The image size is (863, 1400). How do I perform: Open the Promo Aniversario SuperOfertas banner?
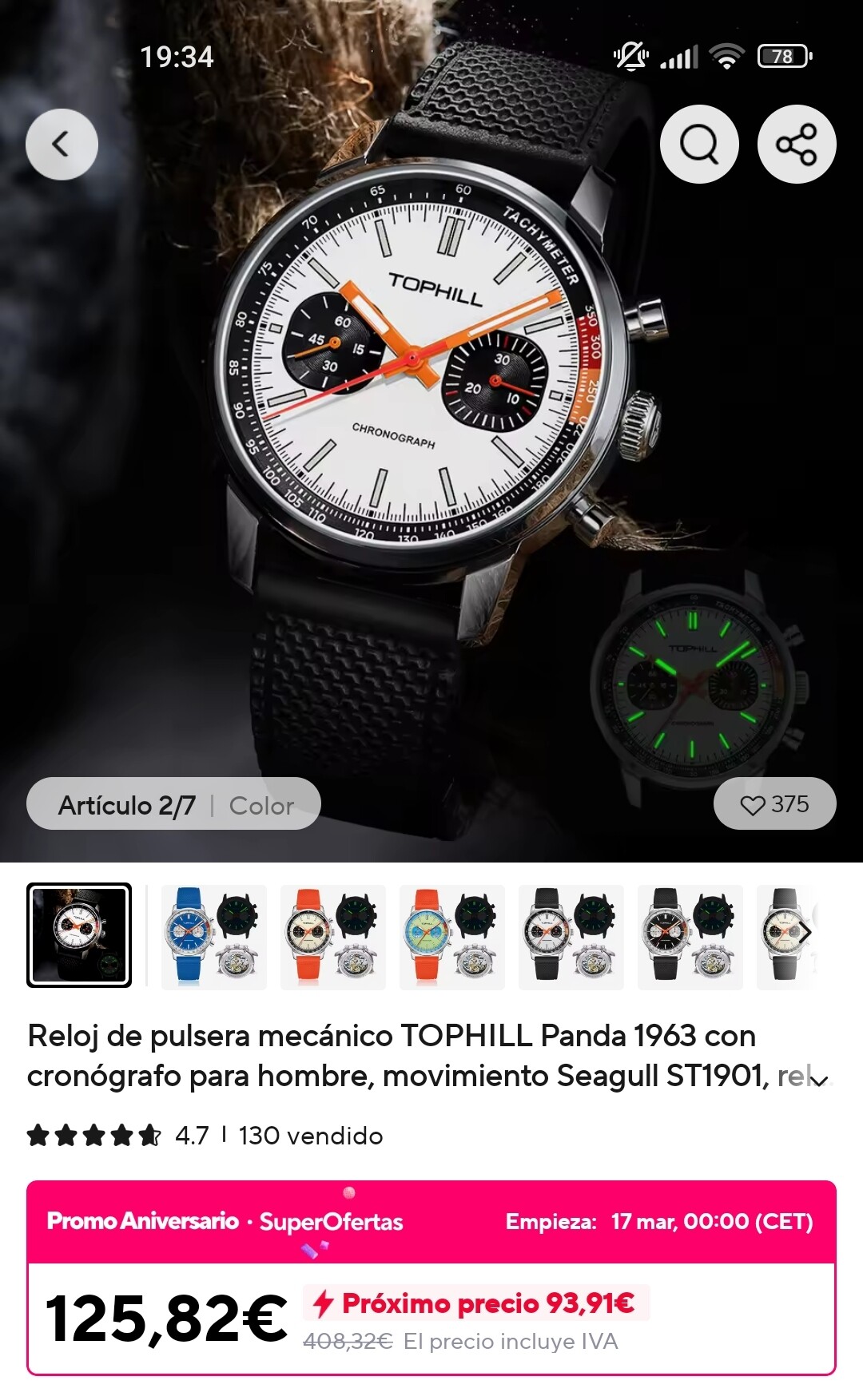tap(431, 1221)
